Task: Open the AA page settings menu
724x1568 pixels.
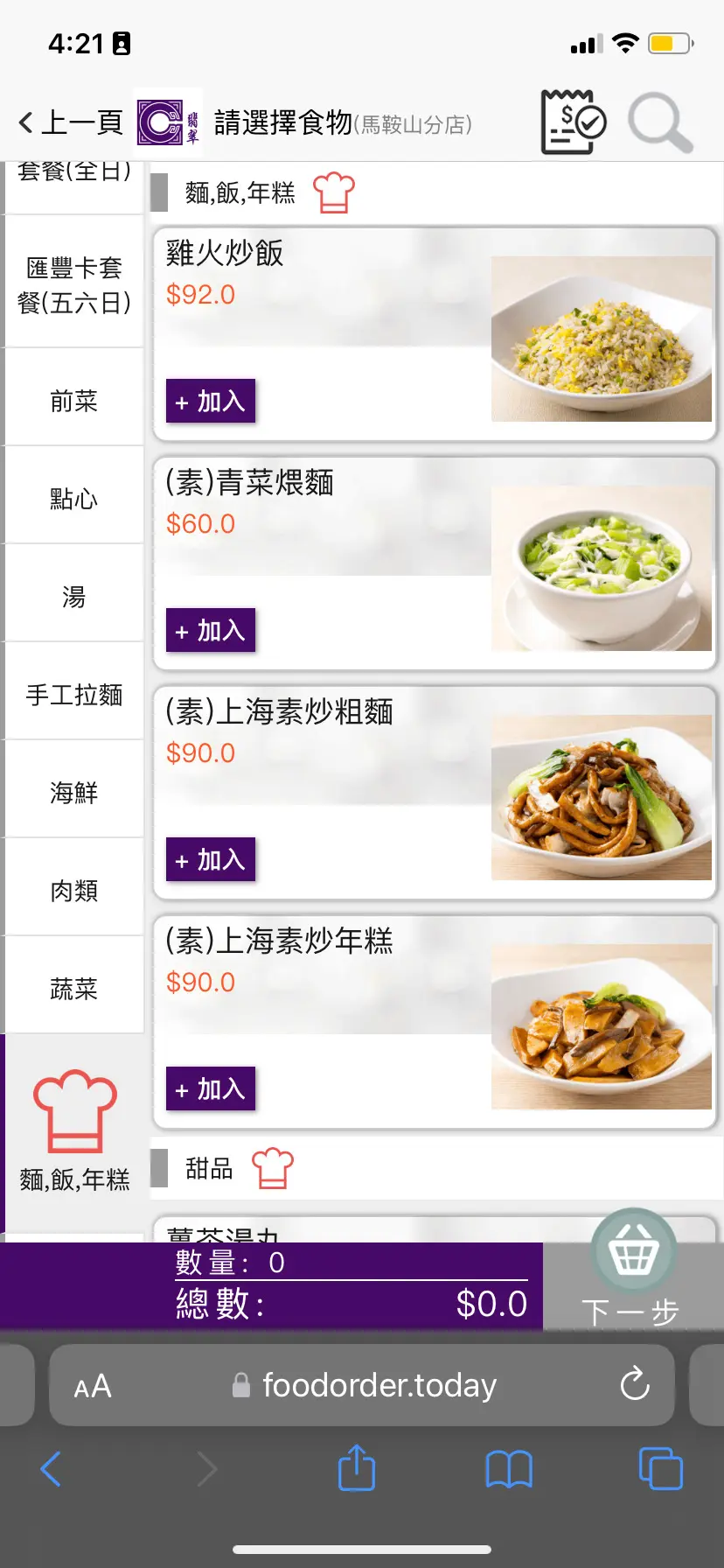Action: [x=93, y=1386]
